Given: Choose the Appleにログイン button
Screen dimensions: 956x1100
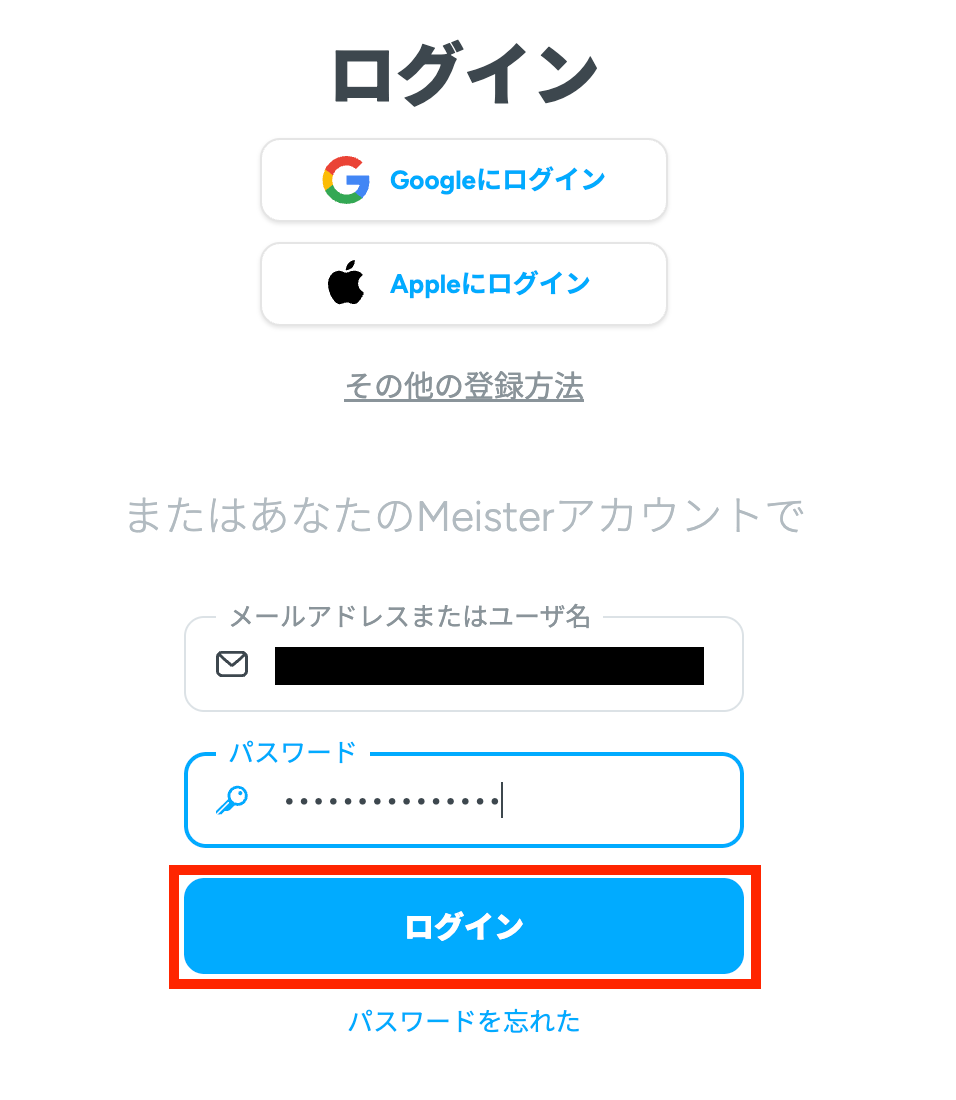Looking at the screenshot, I should pos(463,284).
